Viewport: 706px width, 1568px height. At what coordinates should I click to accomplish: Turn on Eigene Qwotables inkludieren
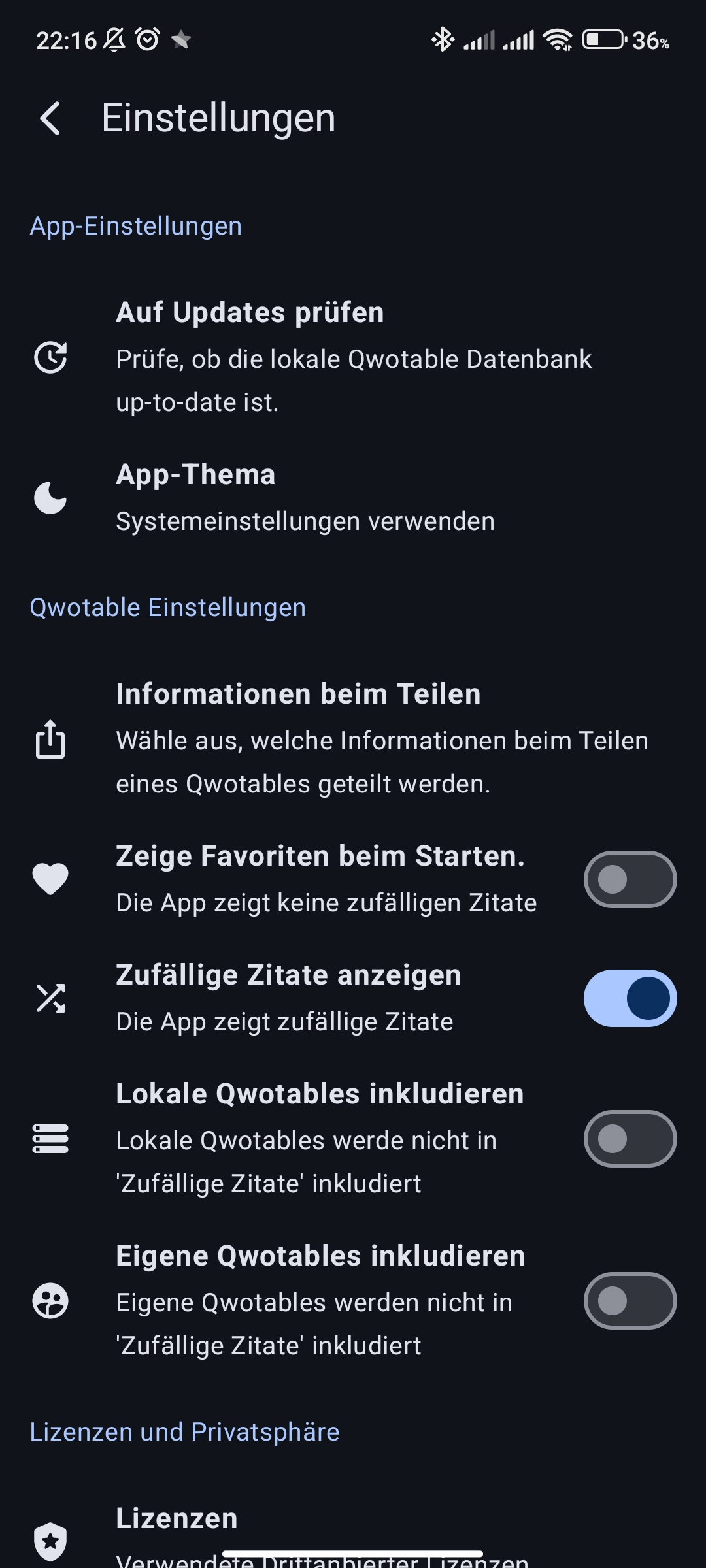pyautogui.click(x=630, y=1301)
